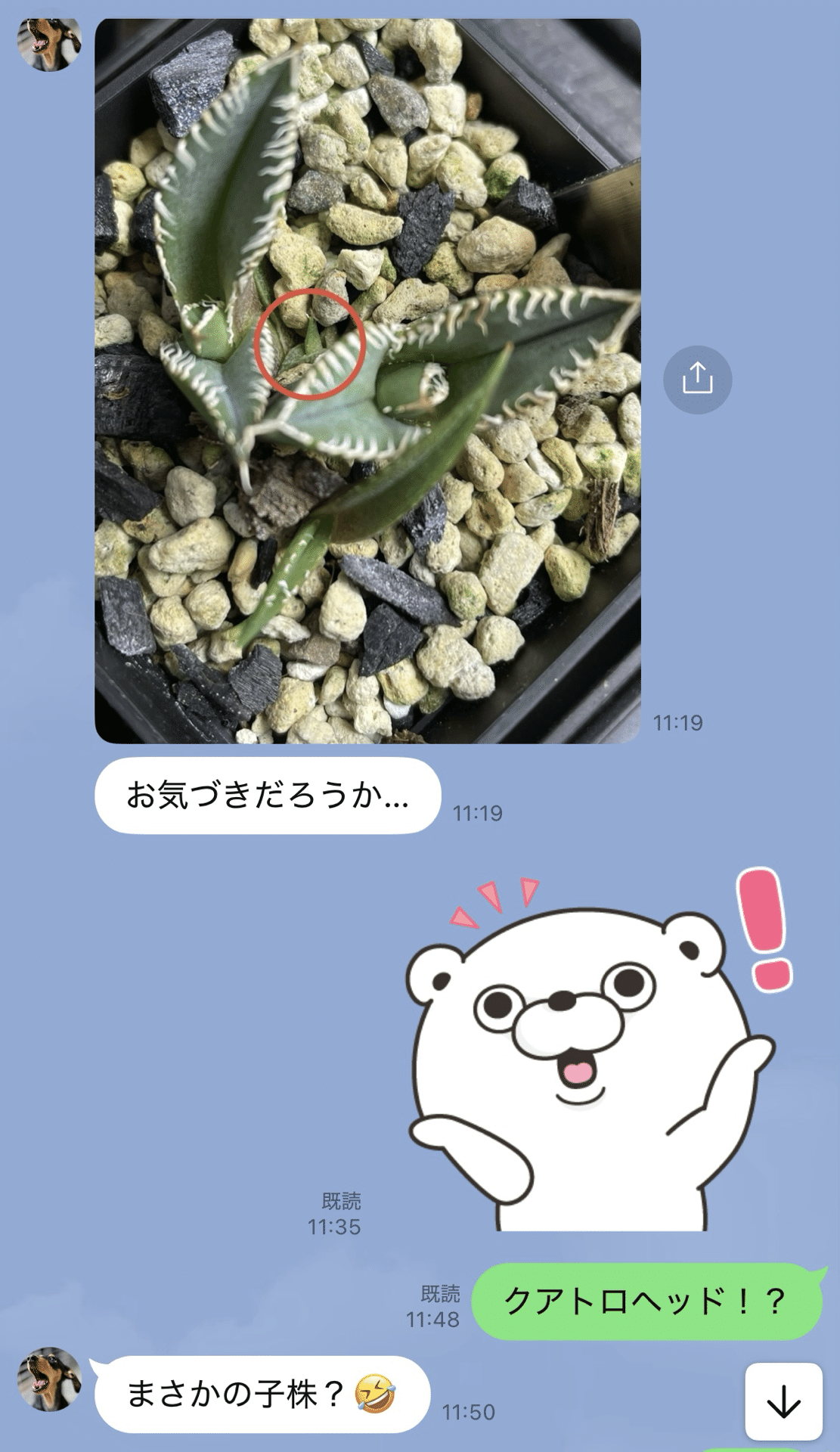Share the plant photo

tap(697, 379)
